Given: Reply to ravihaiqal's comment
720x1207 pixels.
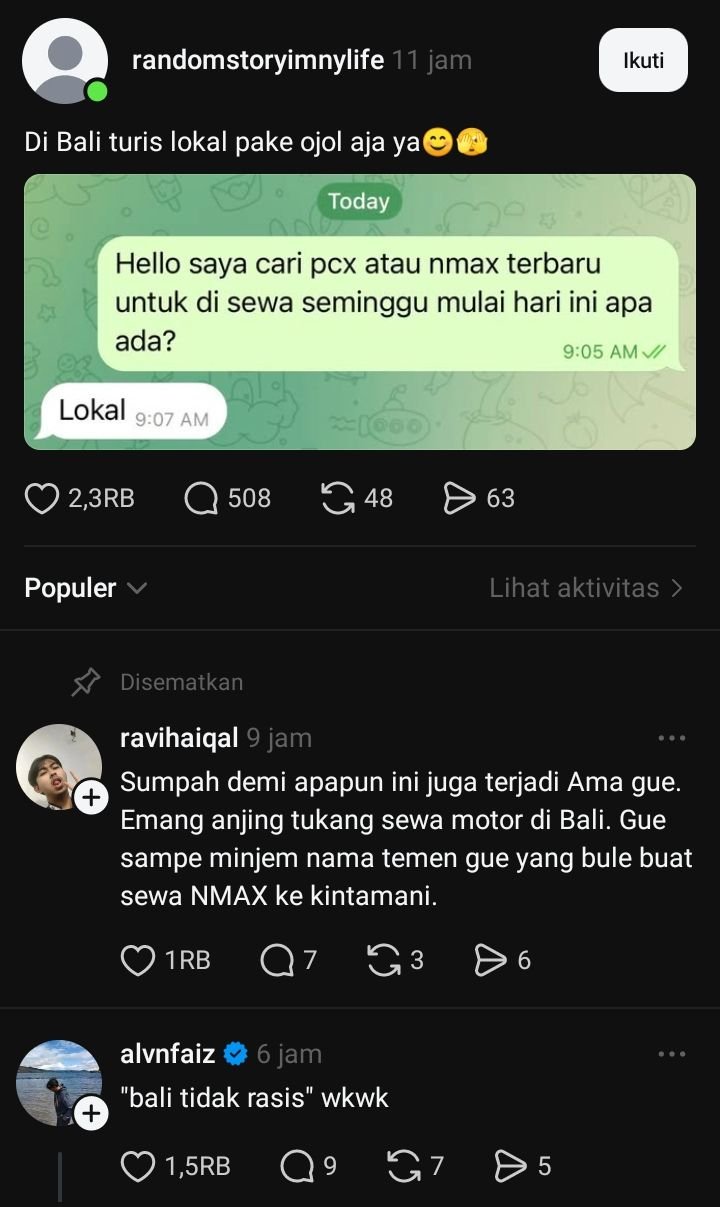Looking at the screenshot, I should (276, 961).
